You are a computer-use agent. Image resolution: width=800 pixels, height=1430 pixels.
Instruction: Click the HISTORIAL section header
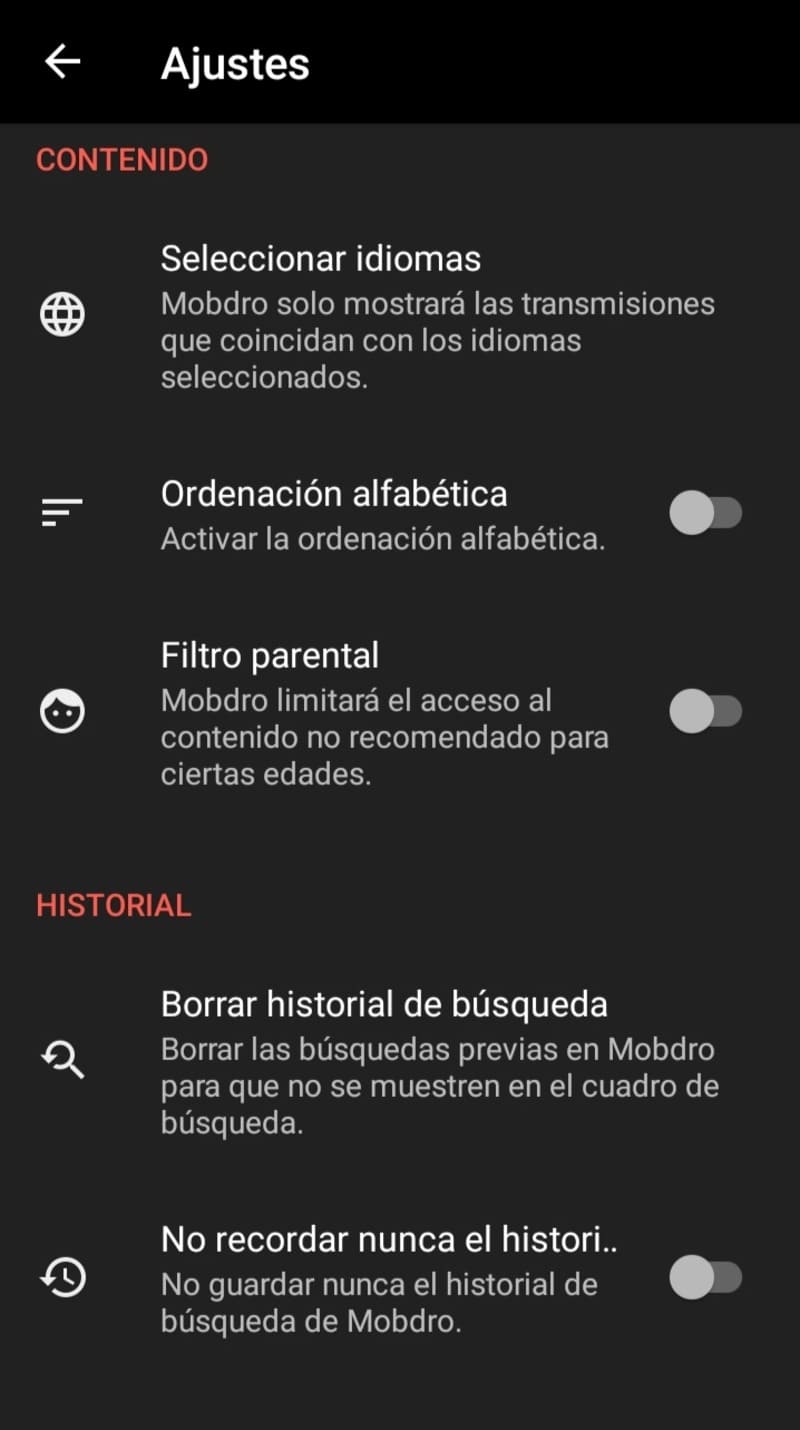(113, 905)
